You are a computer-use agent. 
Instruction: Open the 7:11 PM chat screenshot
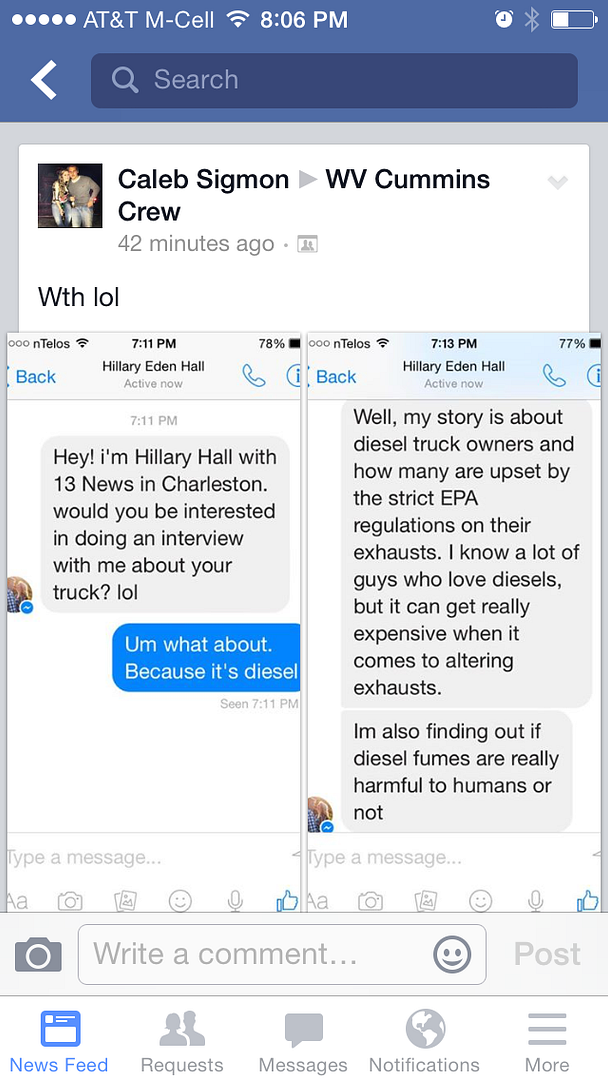click(x=153, y=620)
